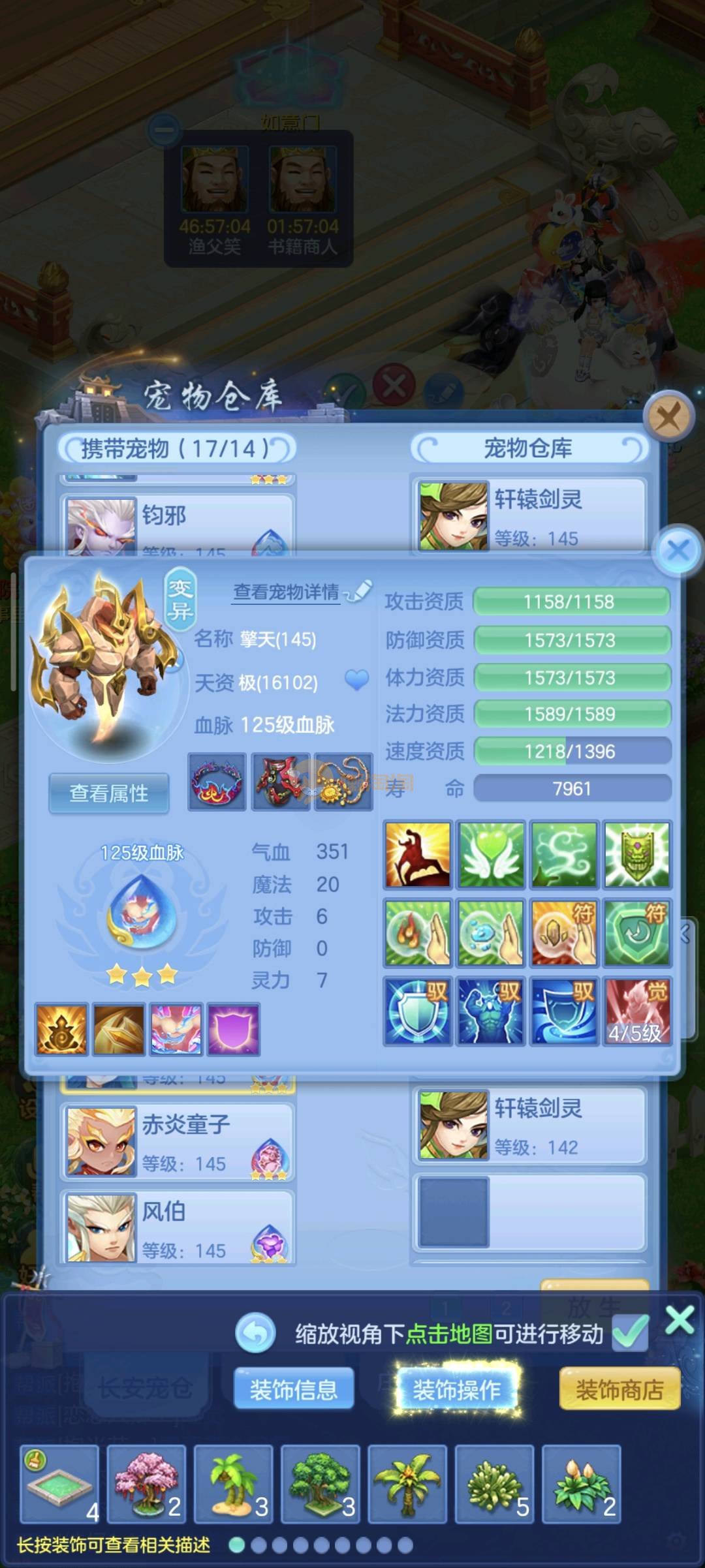Open 装饰信息 panel

(294, 1389)
